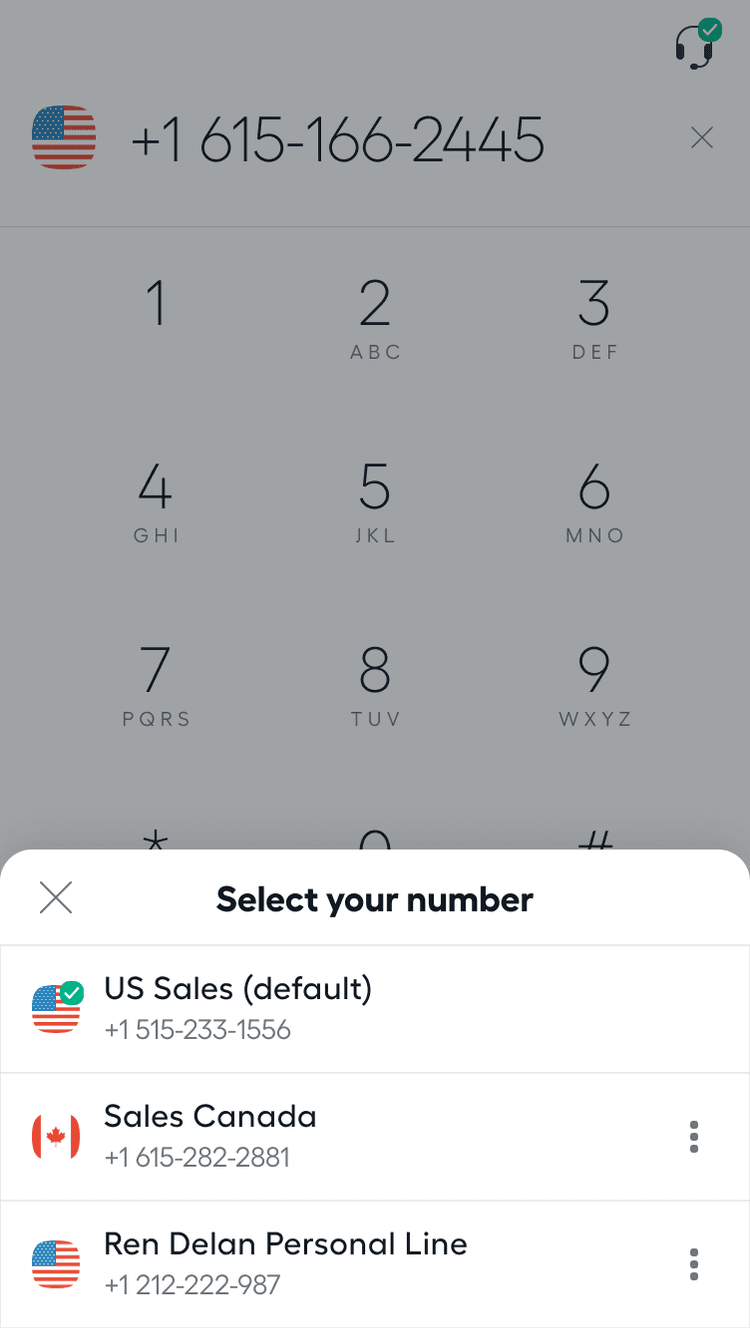The image size is (750, 1328).
Task: Close the Select your number sheet
Action: pos(56,897)
